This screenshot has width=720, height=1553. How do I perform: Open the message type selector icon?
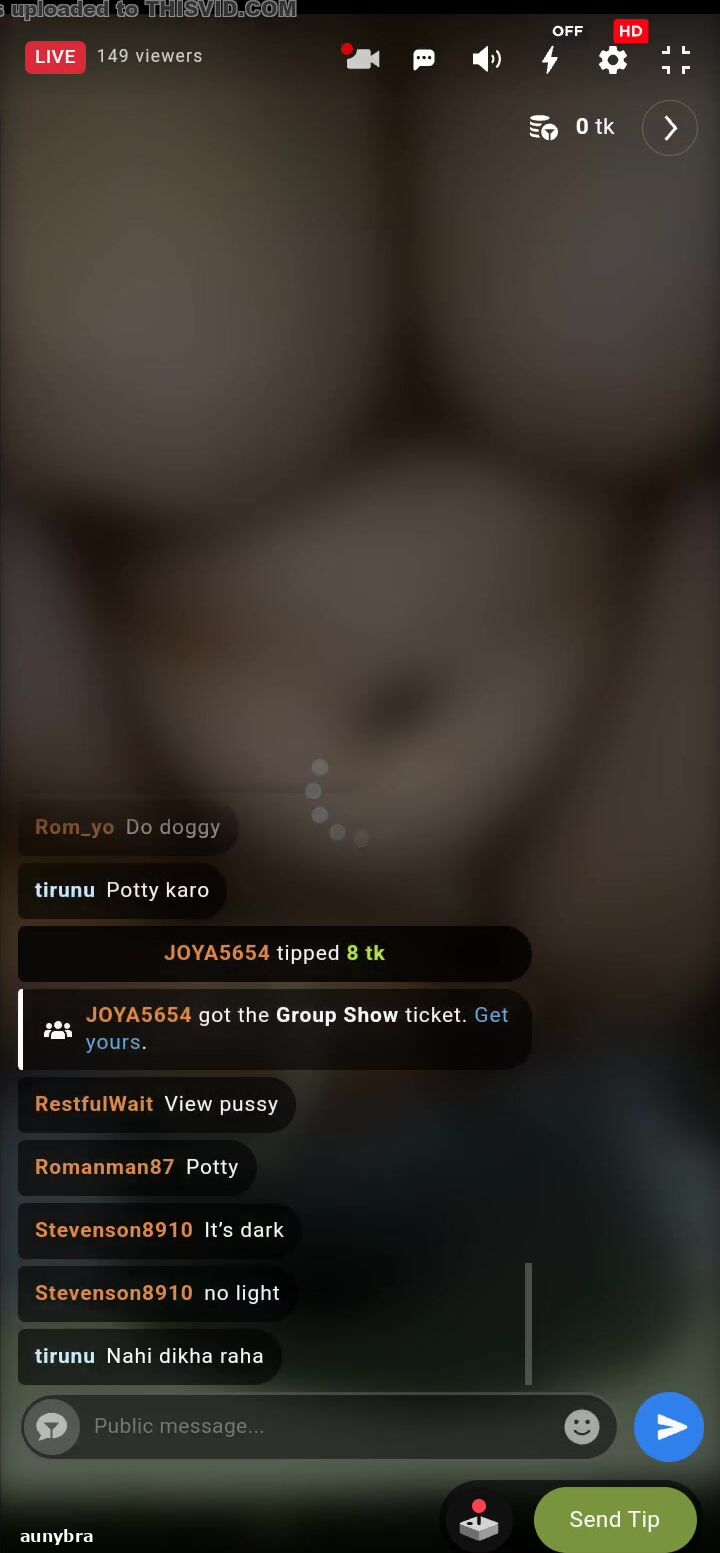(51, 1427)
